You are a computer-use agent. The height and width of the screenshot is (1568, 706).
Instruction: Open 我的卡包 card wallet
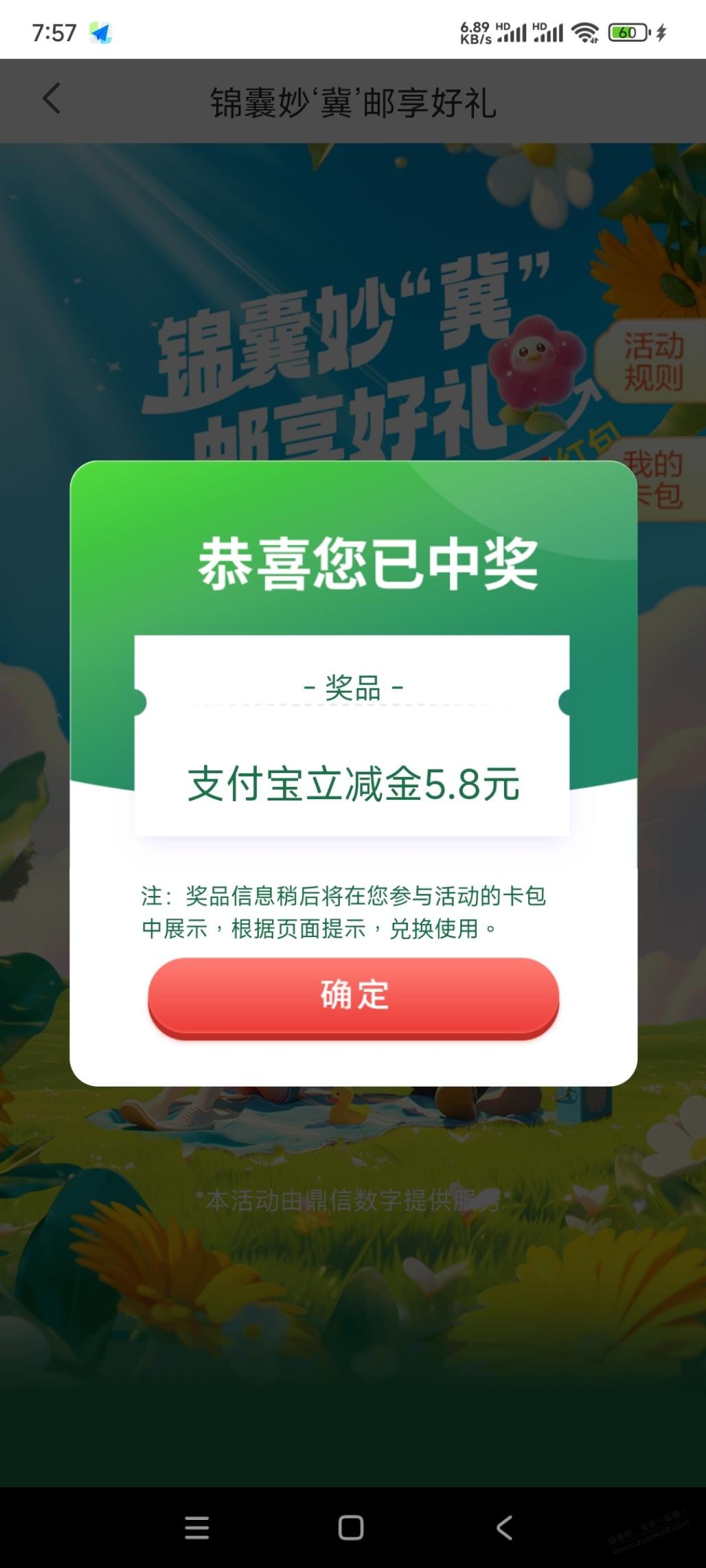[x=661, y=480]
